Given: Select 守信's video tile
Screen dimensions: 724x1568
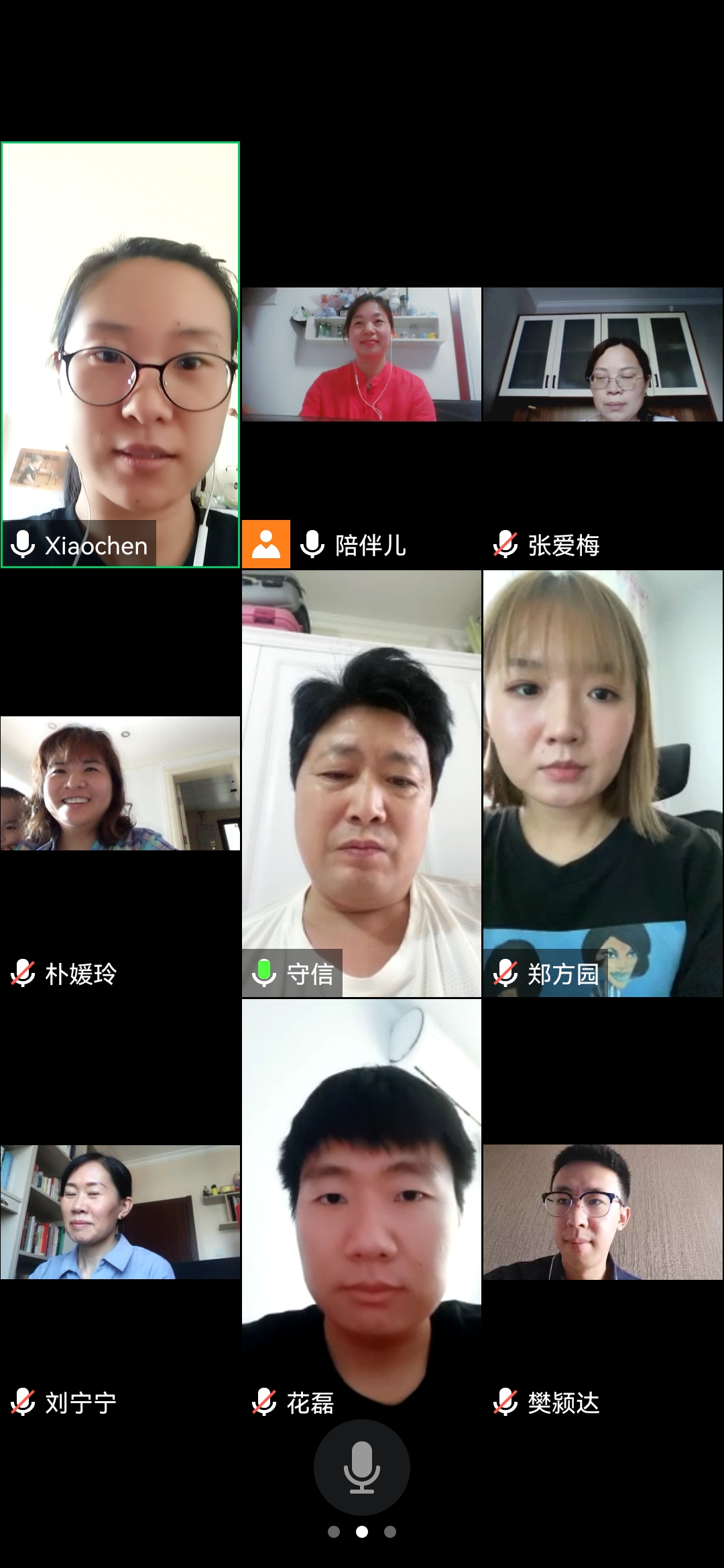Looking at the screenshot, I should [361, 784].
